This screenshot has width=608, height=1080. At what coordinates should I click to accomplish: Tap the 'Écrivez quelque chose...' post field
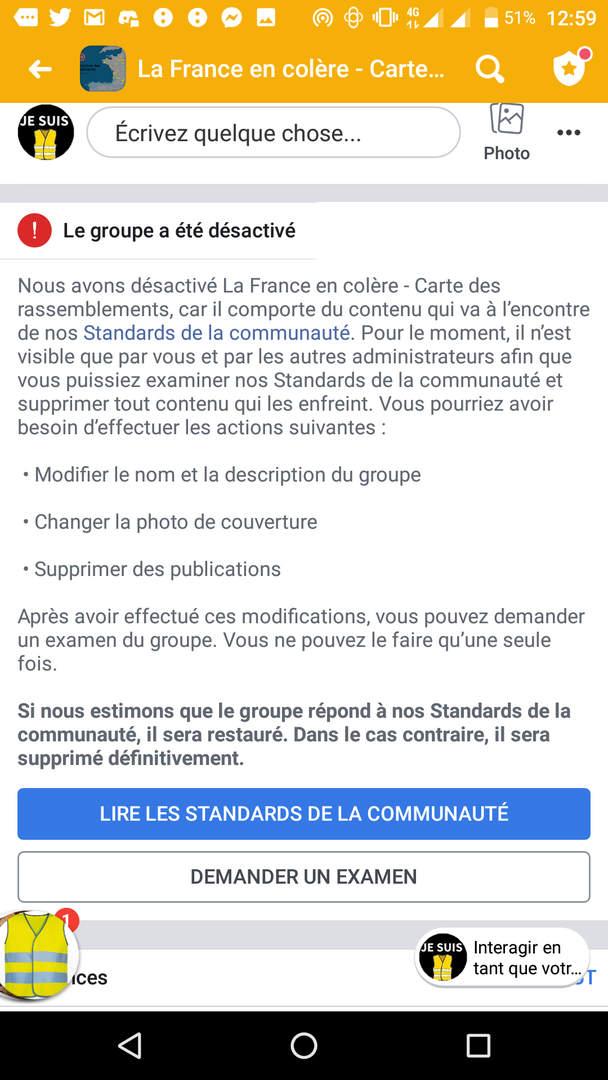[273, 133]
